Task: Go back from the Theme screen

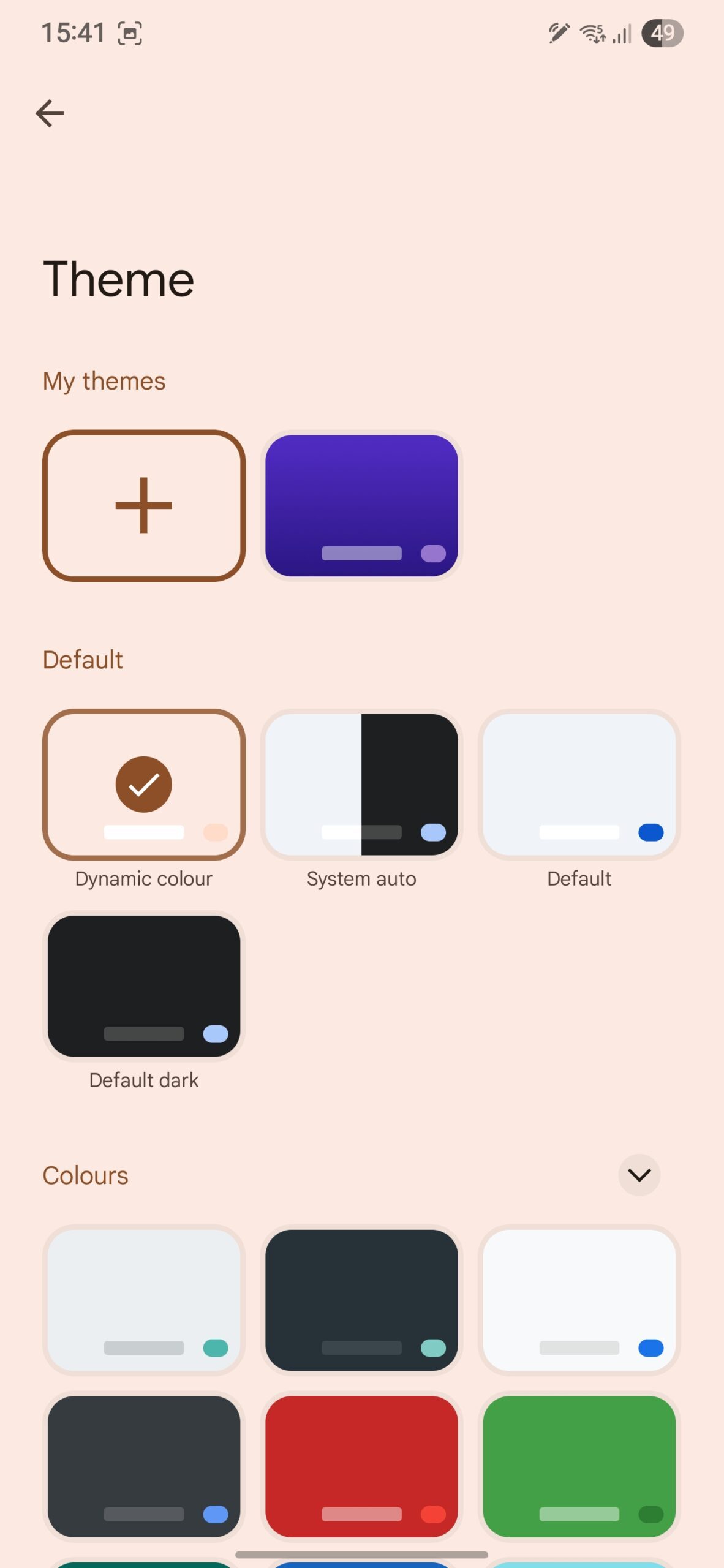Action: point(50,113)
